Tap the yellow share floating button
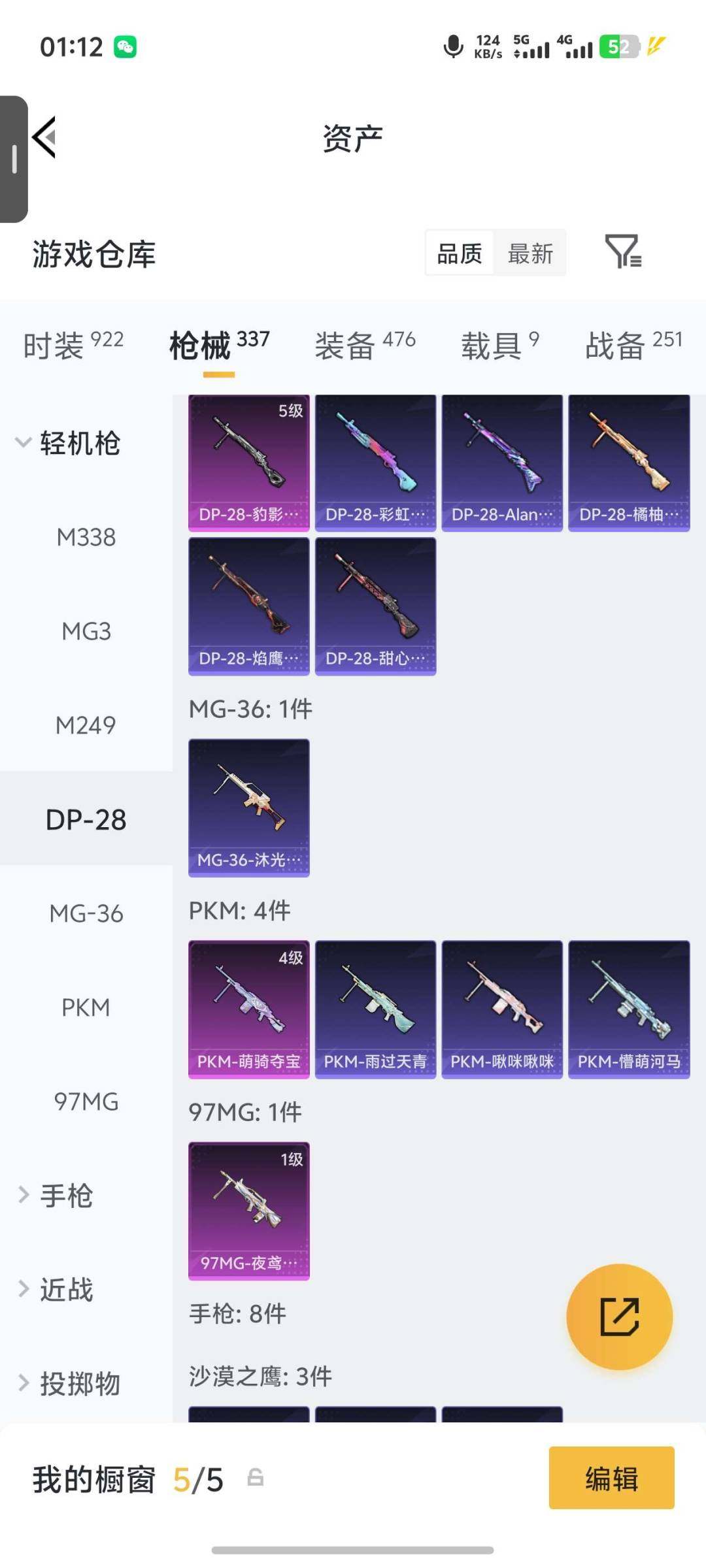Screen dimensions: 706x1568 click(x=619, y=1316)
